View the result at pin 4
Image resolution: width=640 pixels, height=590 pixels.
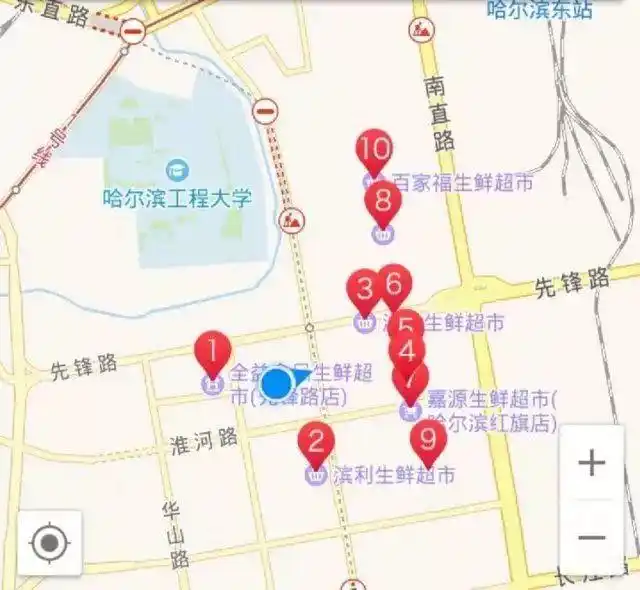click(406, 350)
